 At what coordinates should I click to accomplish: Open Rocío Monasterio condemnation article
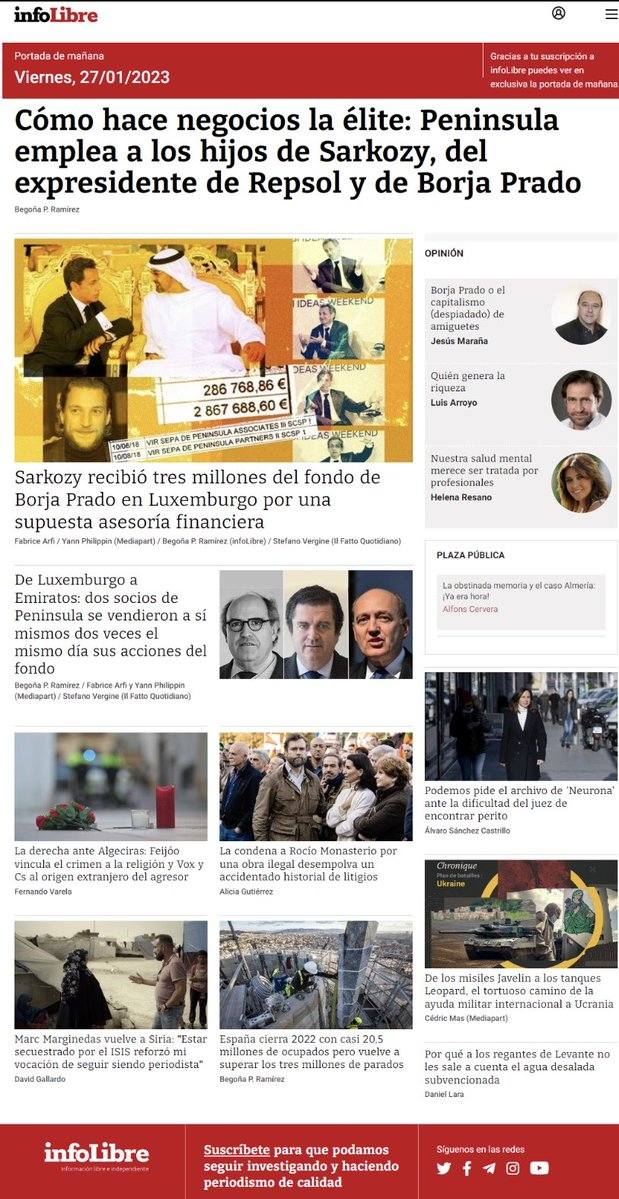point(309,863)
